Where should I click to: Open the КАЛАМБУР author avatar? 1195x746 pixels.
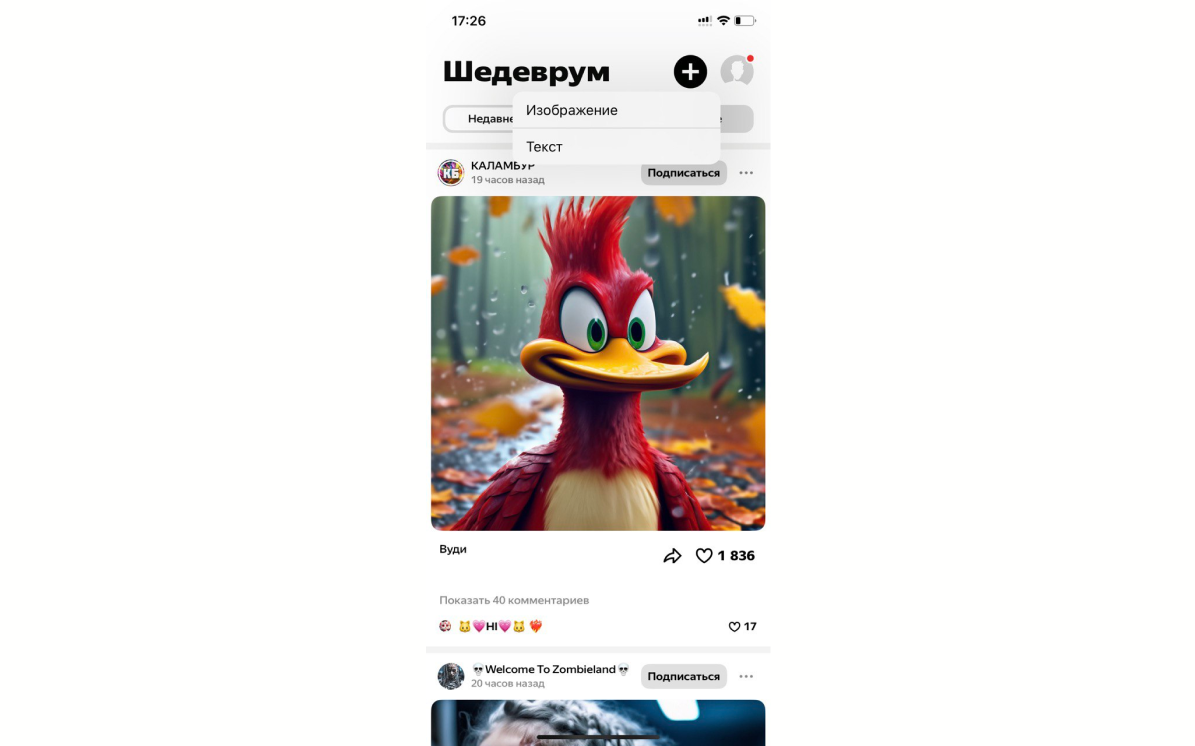pos(451,173)
